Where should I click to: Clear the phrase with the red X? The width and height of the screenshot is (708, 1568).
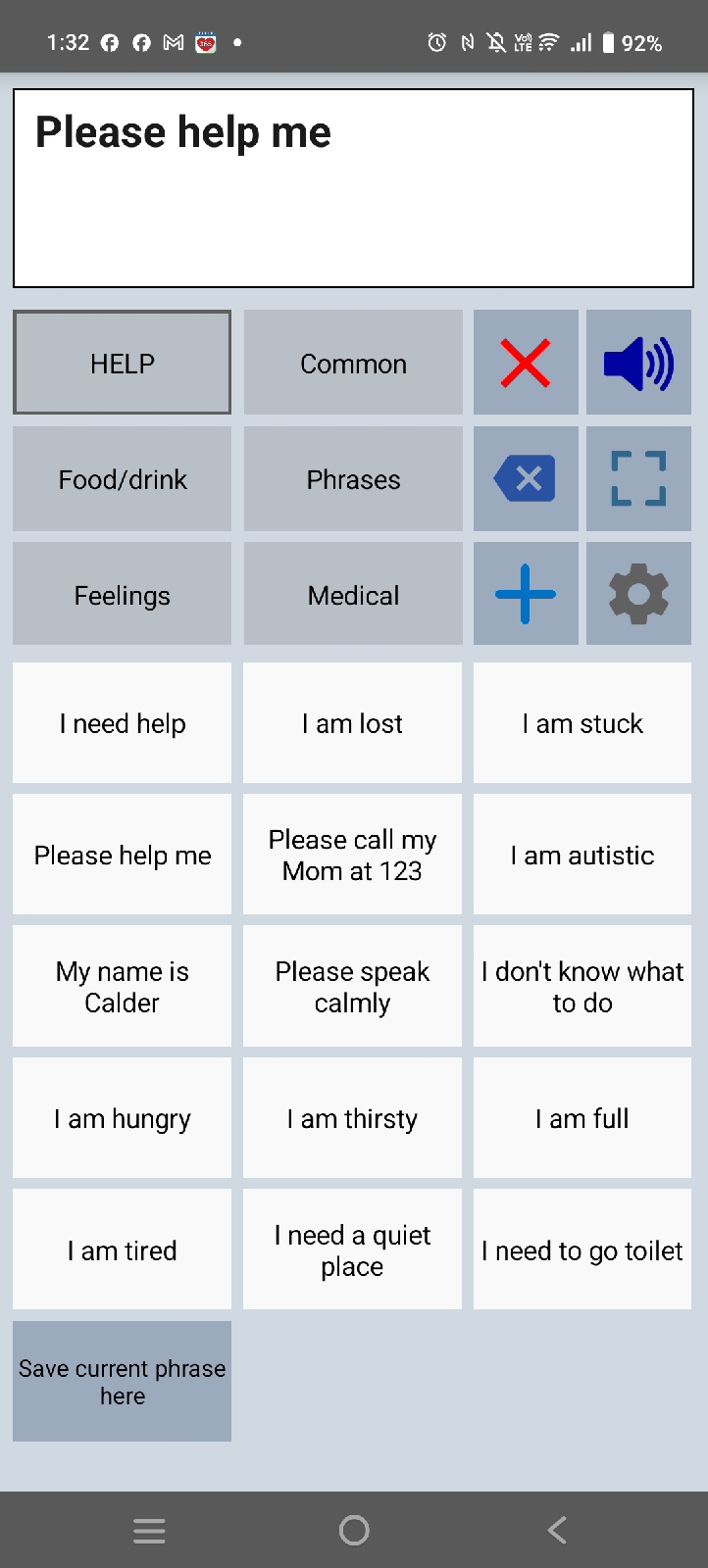pyautogui.click(x=526, y=363)
